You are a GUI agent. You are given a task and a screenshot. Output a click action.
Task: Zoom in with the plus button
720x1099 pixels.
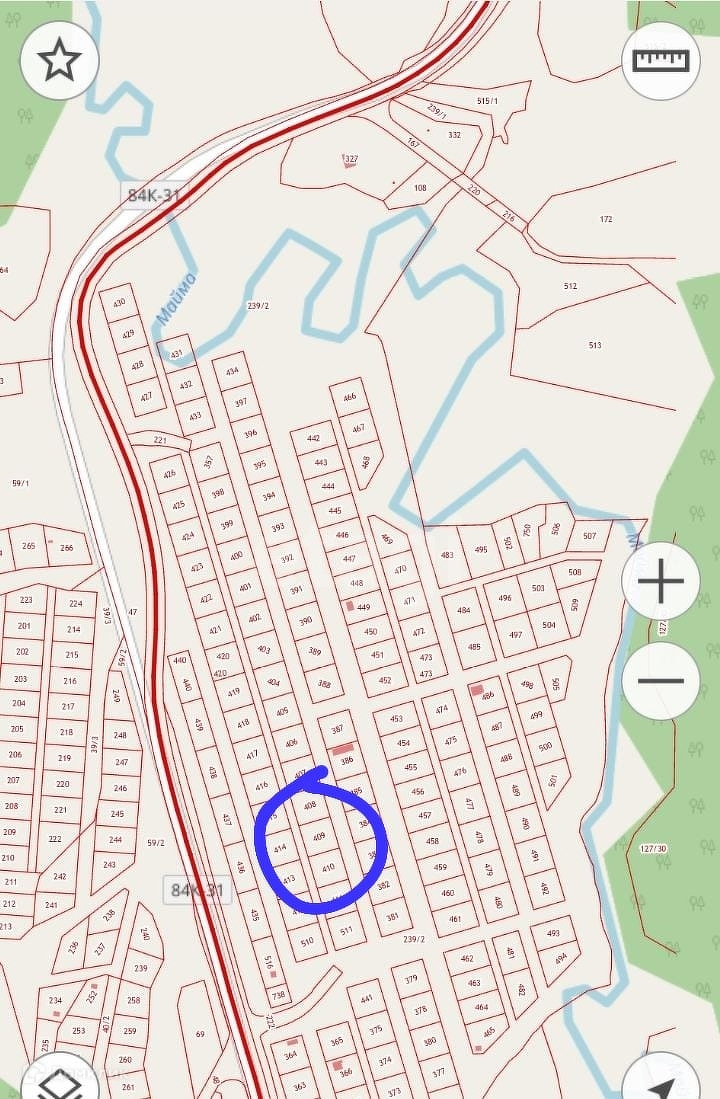point(661,582)
